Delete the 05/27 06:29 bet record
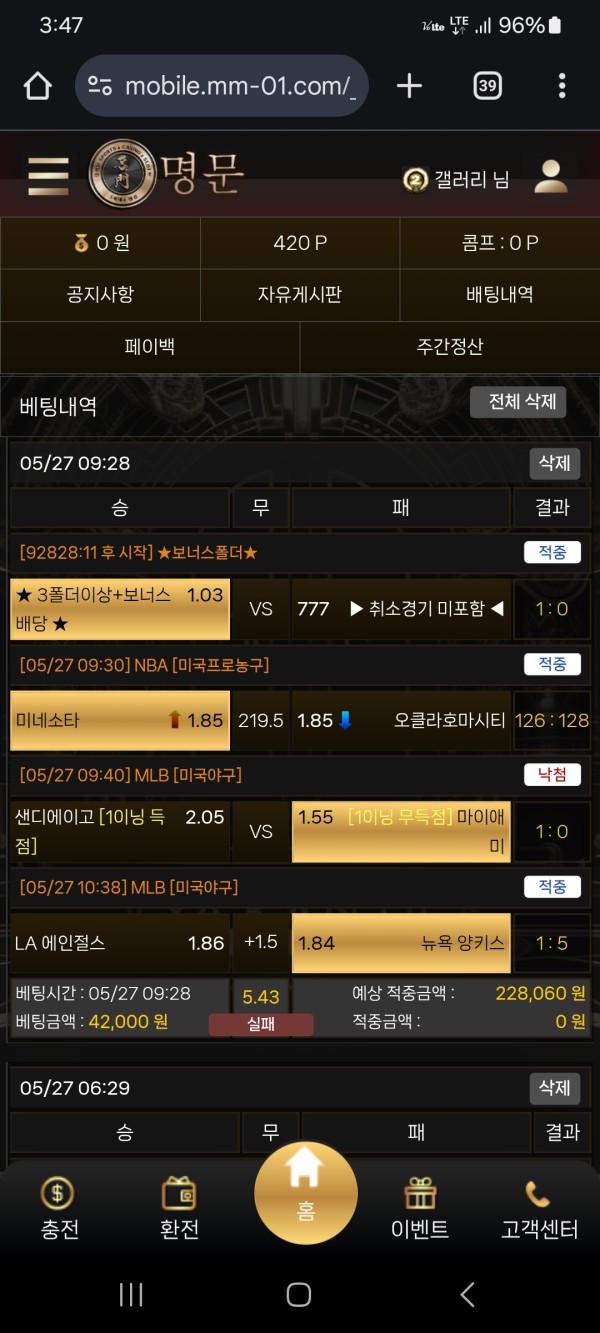600x1333 pixels. pyautogui.click(x=554, y=1087)
